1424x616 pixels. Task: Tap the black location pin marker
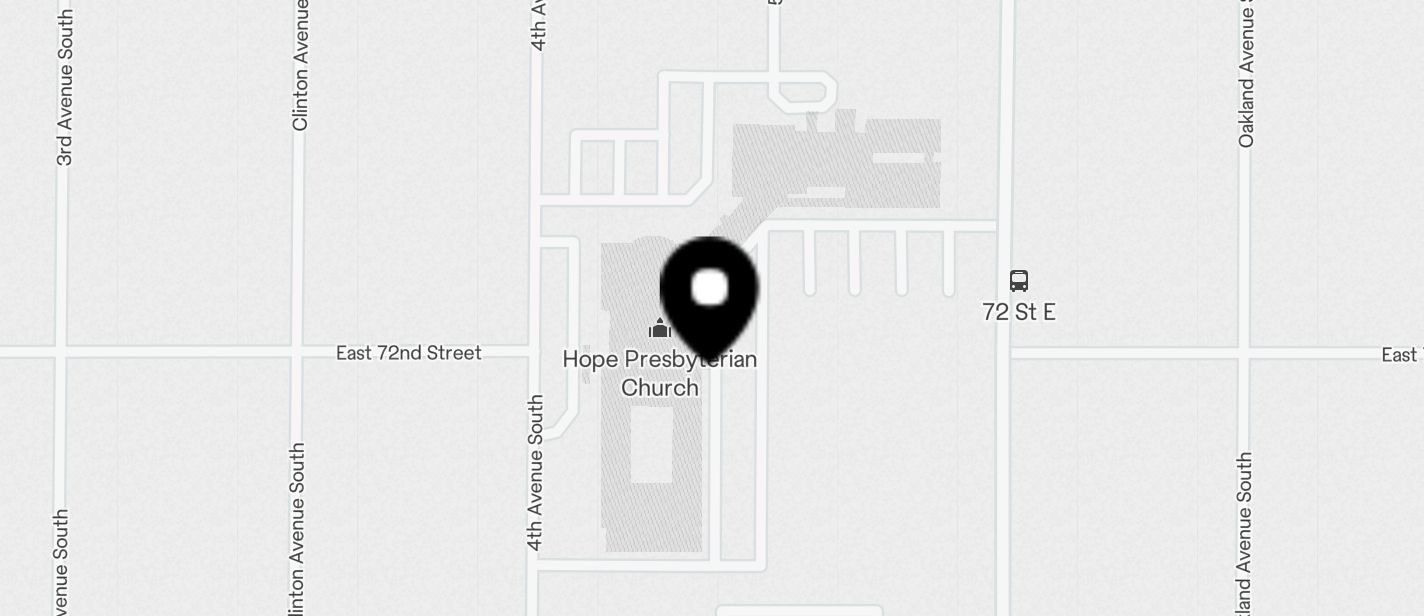point(709,294)
